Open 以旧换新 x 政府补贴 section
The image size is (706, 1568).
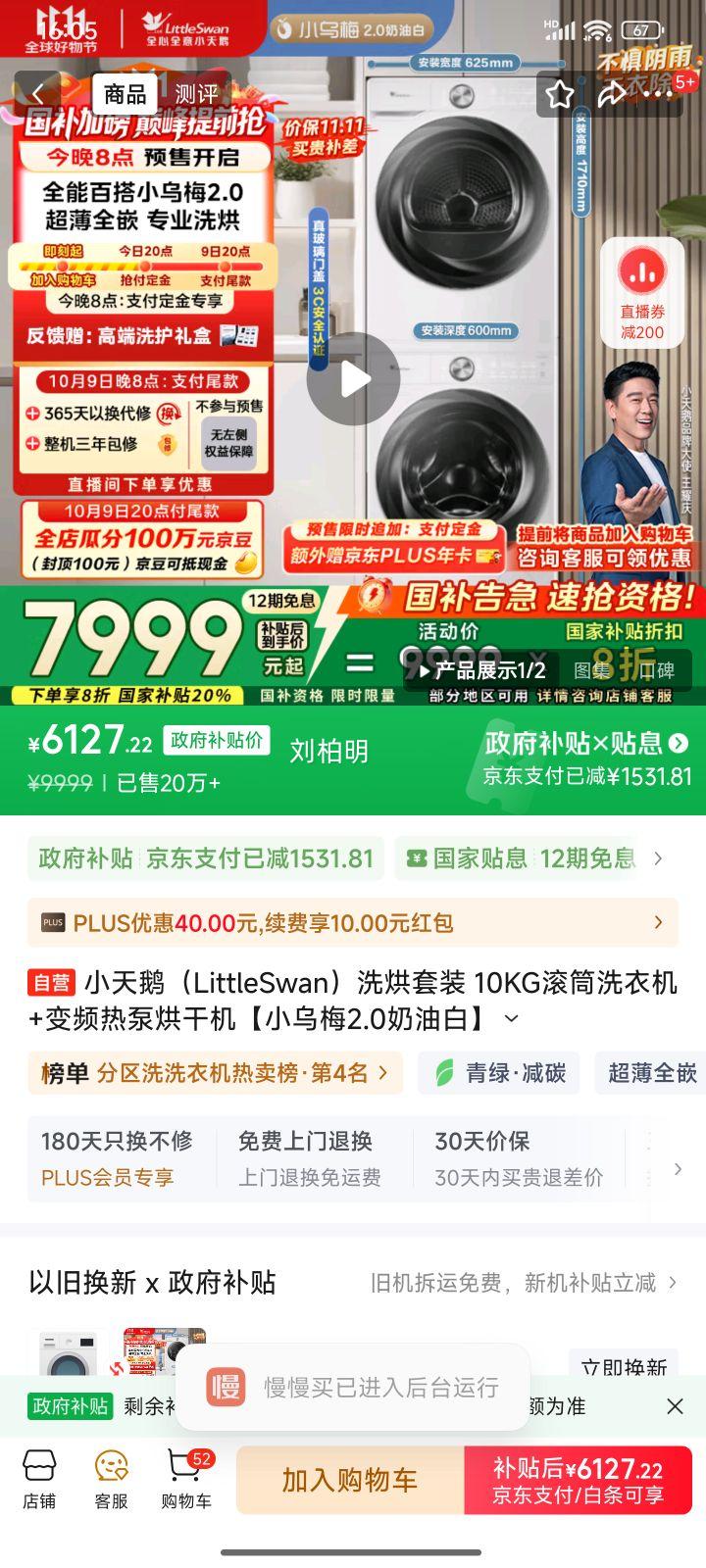pyautogui.click(x=353, y=1282)
